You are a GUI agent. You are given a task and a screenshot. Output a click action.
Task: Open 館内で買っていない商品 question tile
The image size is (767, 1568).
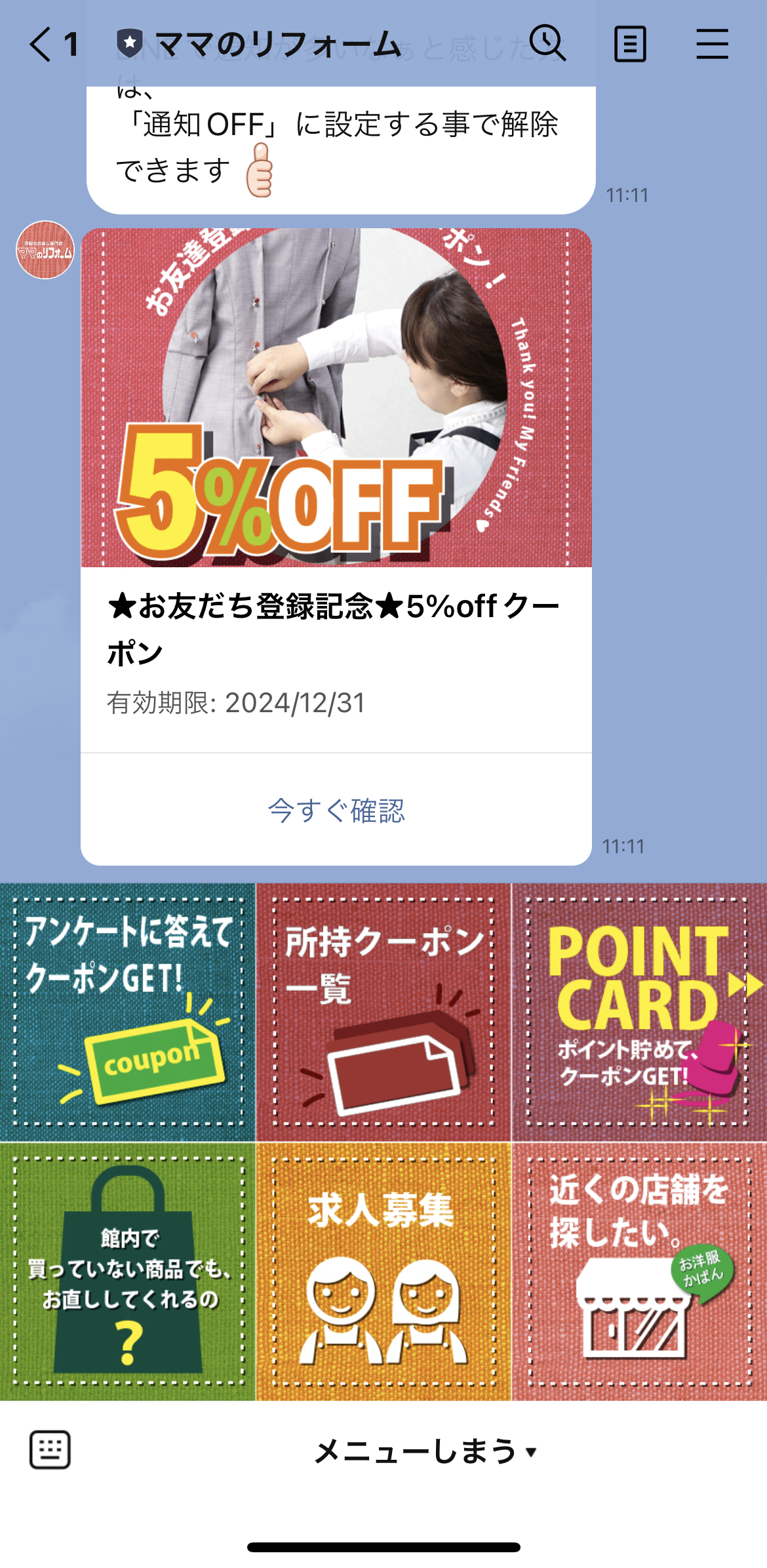(127, 1271)
